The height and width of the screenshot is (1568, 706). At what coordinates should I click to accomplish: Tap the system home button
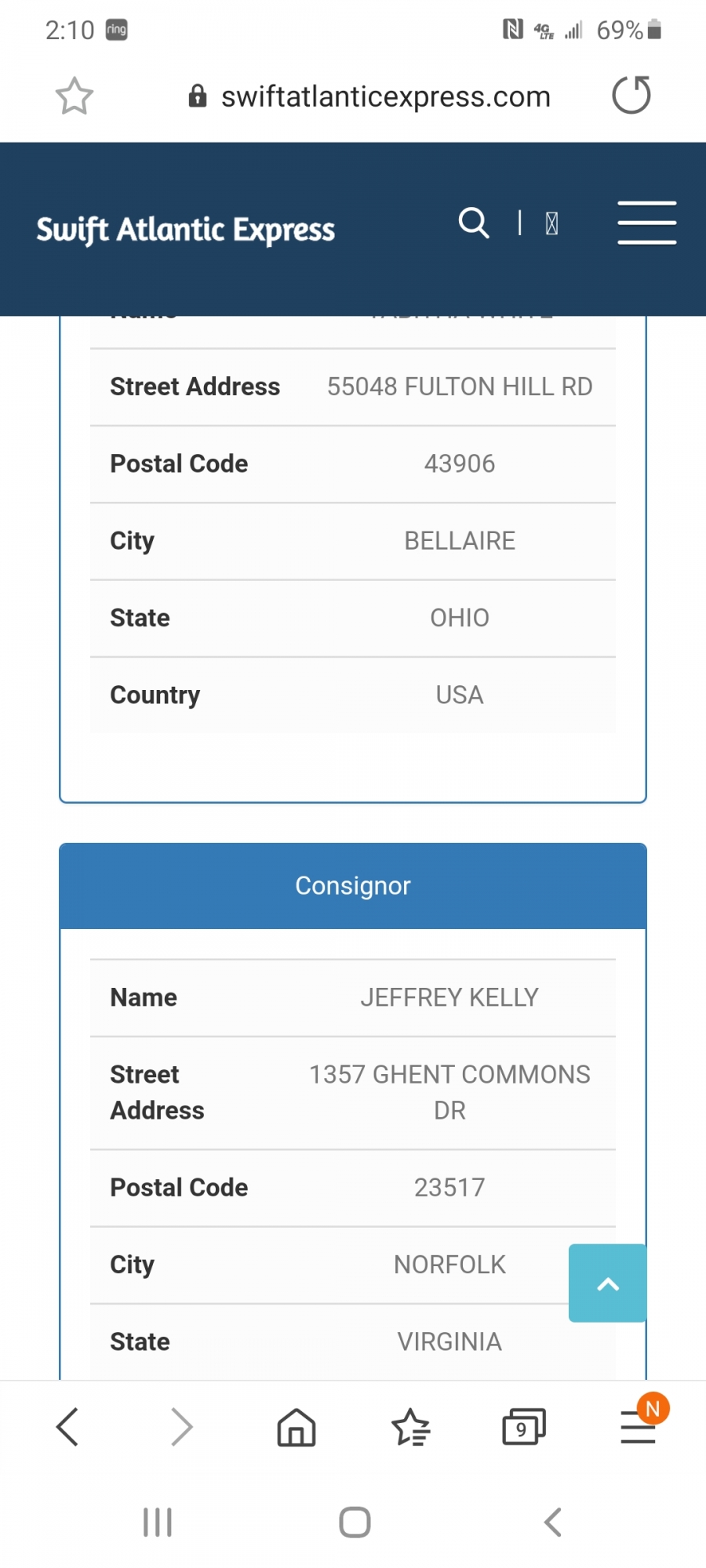tap(355, 1523)
